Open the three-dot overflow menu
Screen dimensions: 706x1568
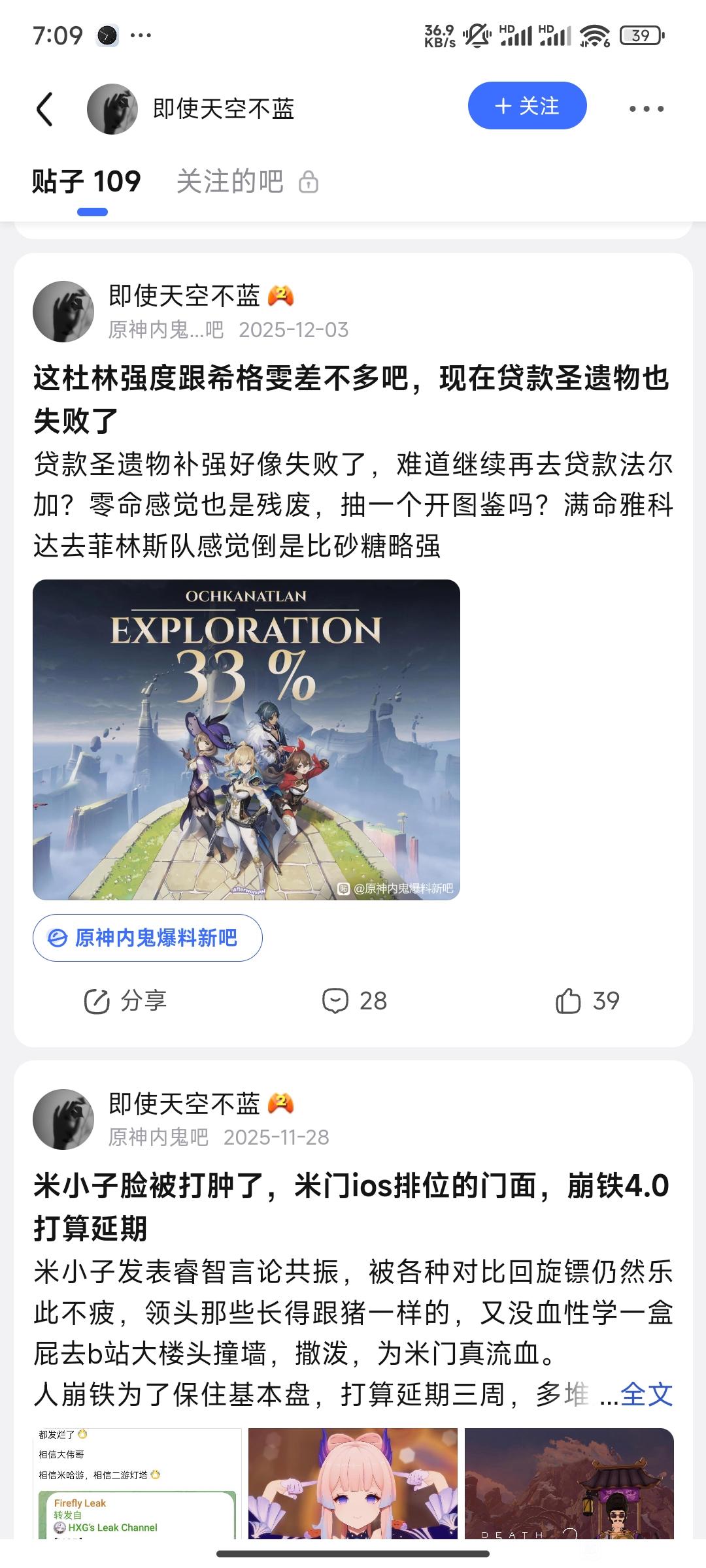(646, 108)
